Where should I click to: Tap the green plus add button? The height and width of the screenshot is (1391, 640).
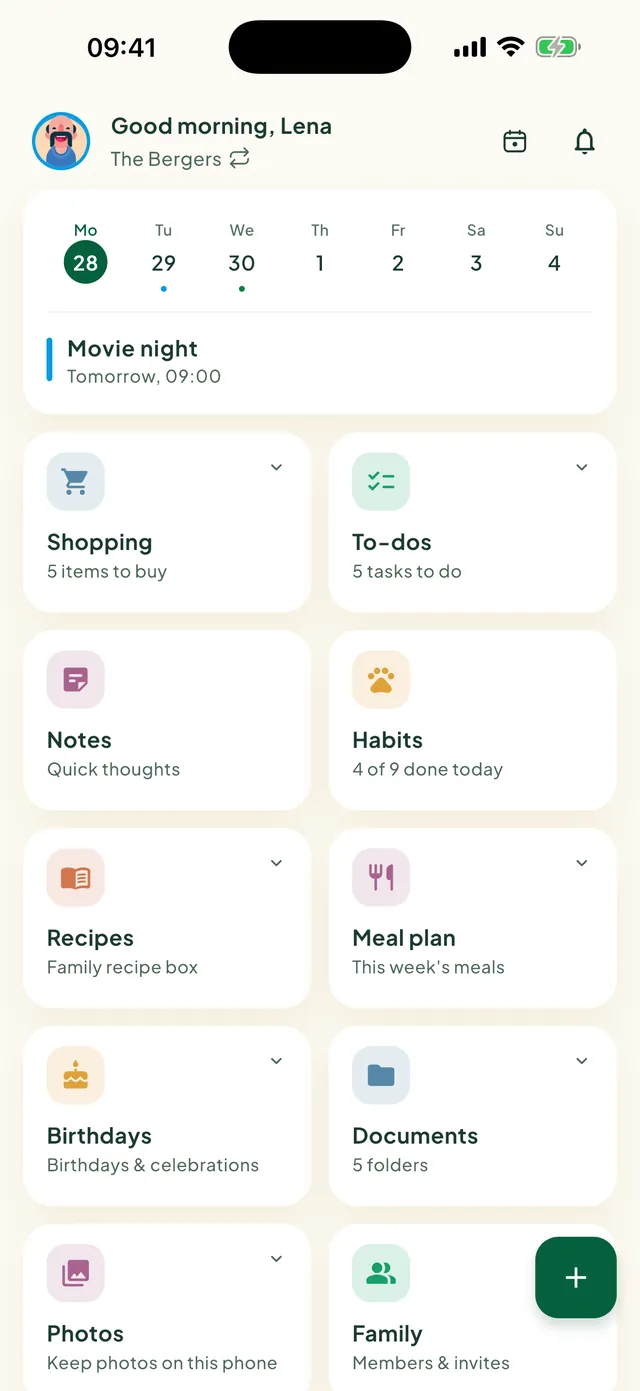click(576, 1278)
